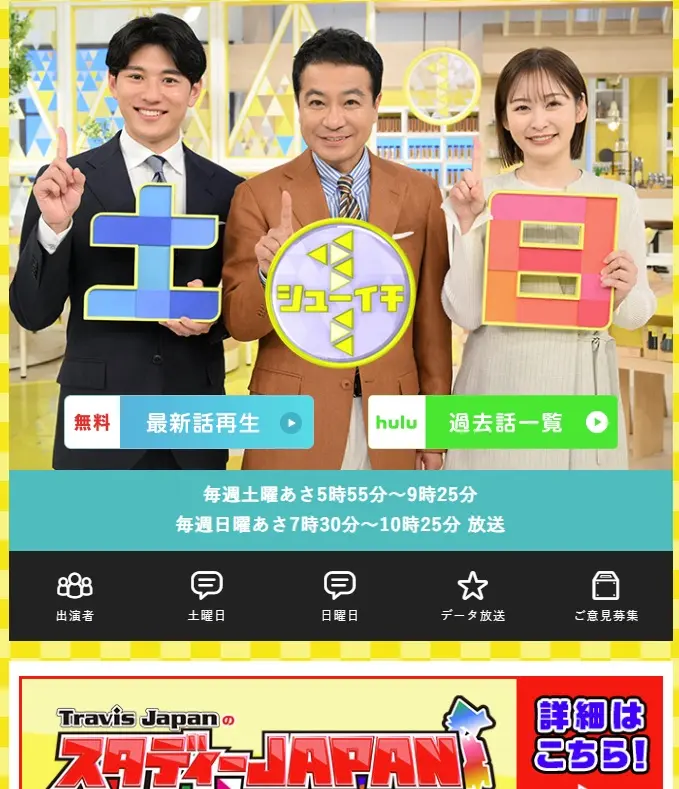Open data broadcasting (データ放送)
Screen dimensions: 679x789
pyautogui.click(x=472, y=596)
